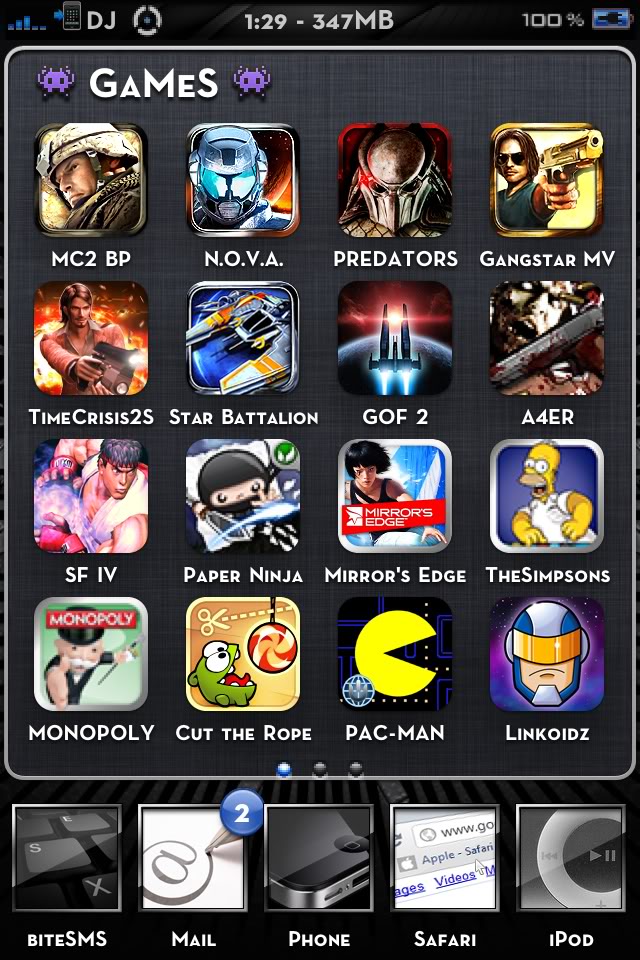Image resolution: width=640 pixels, height=960 pixels.
Task: Open Cut the Rope
Action: point(243,654)
